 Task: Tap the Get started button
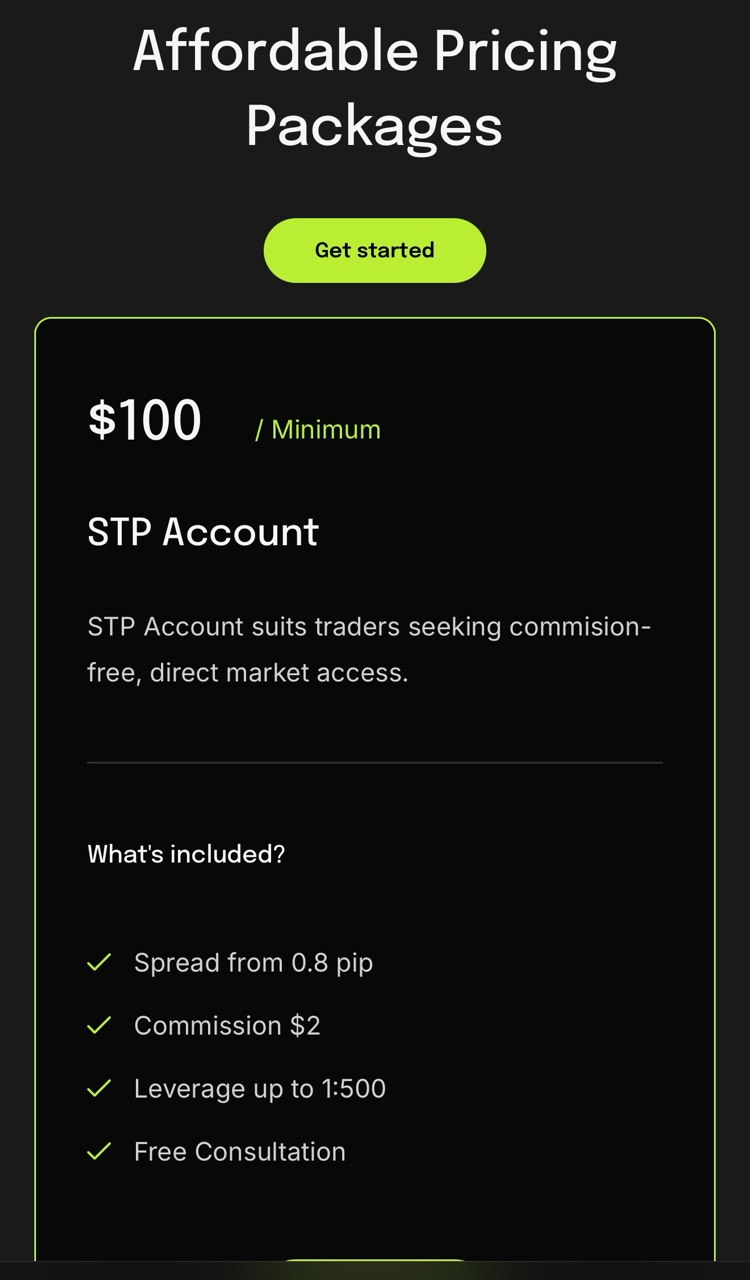coord(374,250)
